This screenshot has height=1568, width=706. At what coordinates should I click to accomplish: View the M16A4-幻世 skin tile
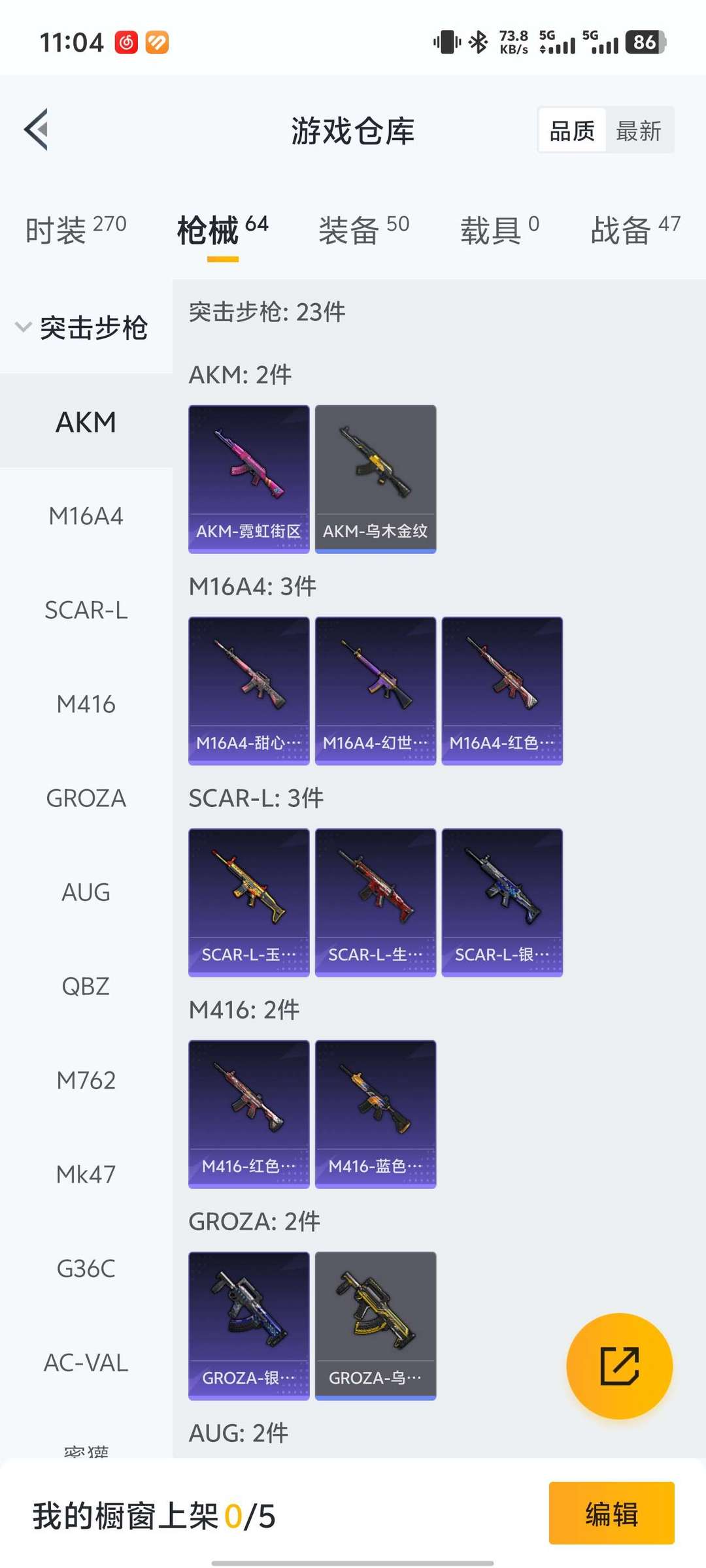(x=376, y=691)
